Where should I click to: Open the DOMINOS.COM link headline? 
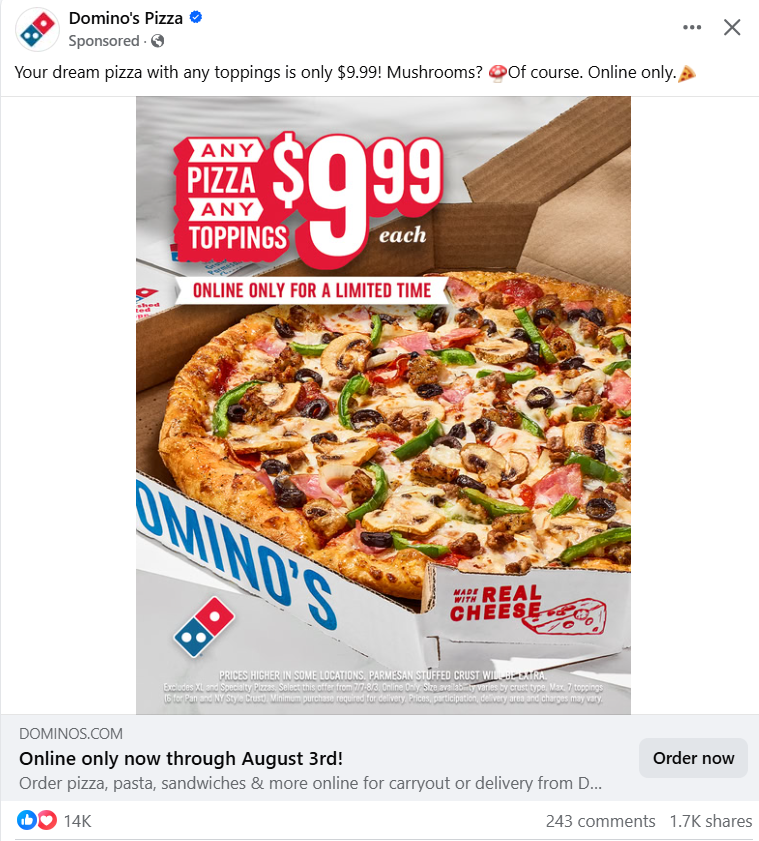click(181, 758)
